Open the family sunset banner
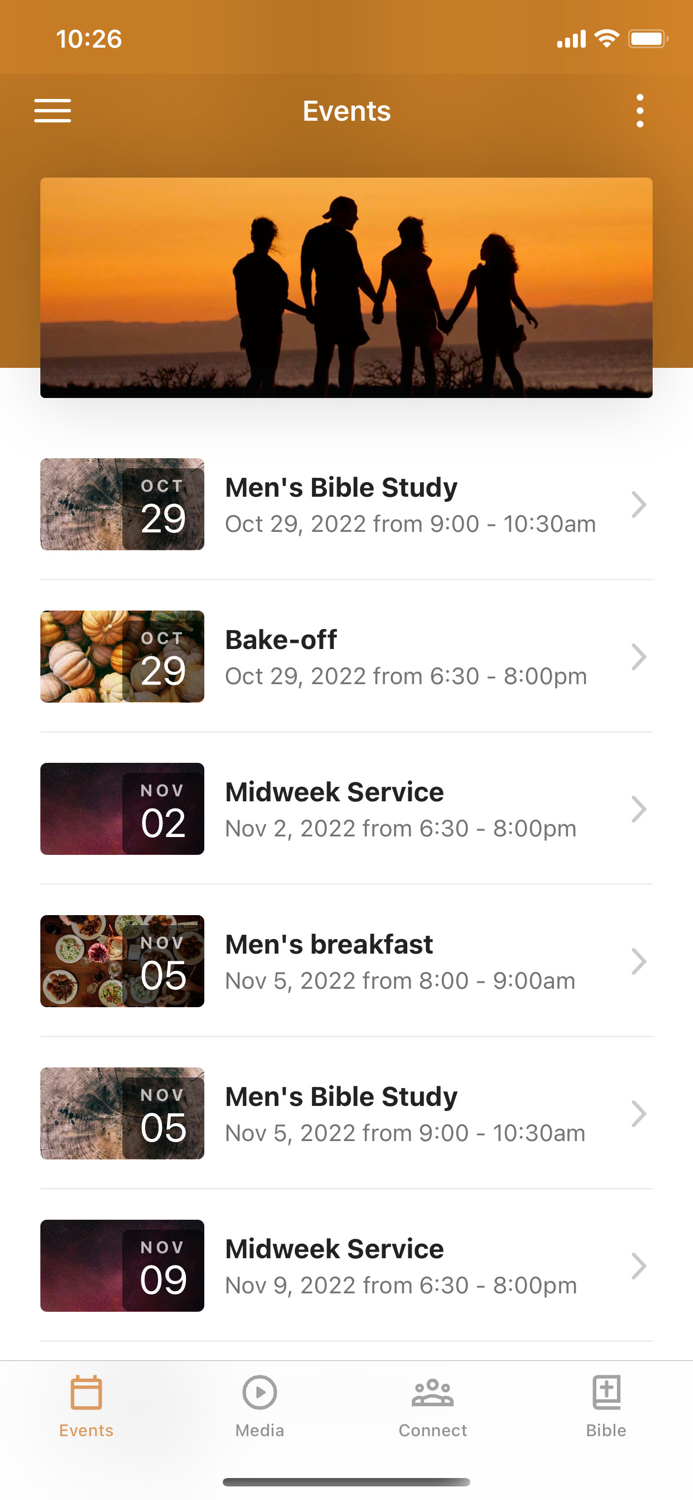693x1500 pixels. (x=346, y=287)
